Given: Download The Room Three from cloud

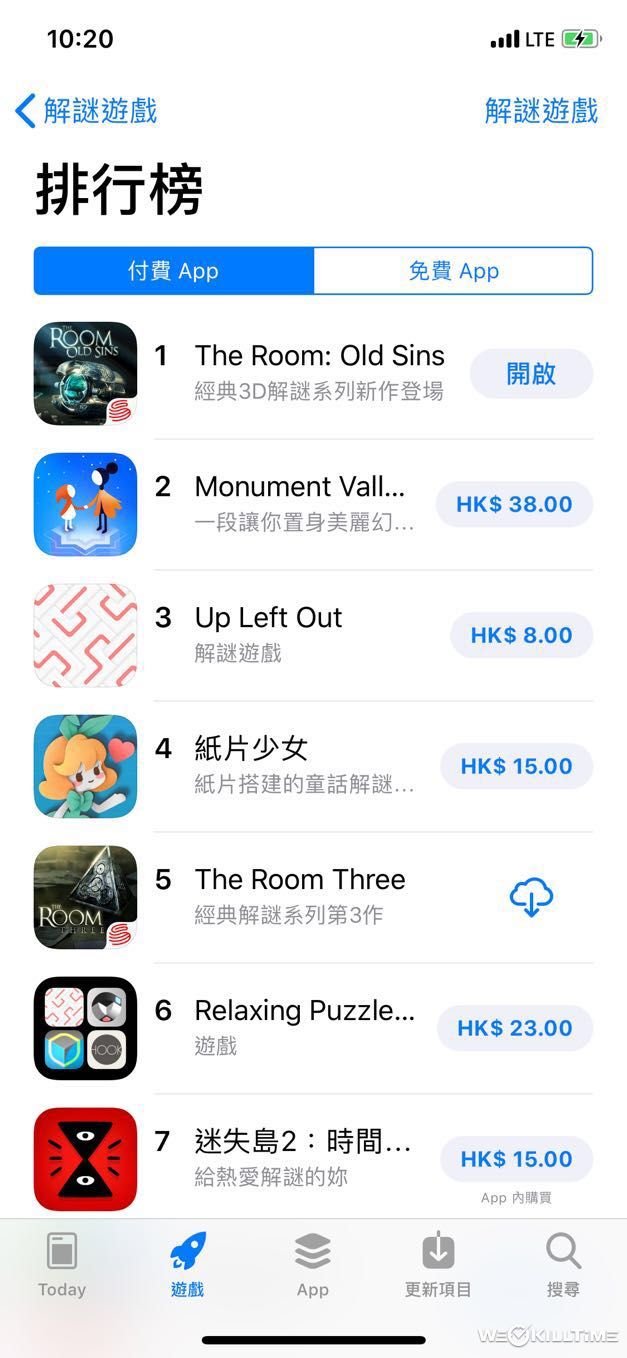Looking at the screenshot, I should pos(531,897).
